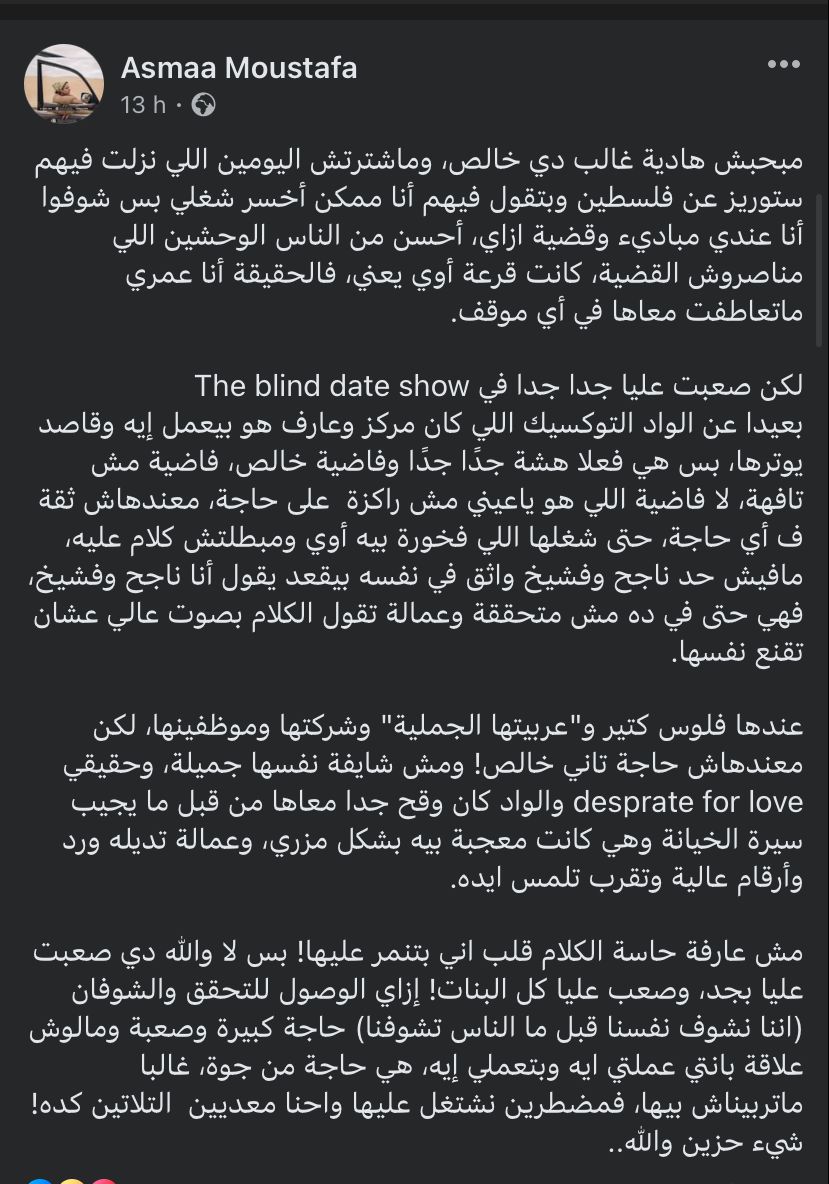Viewport: 829px width, 1184px height.
Task: Open the post's three-dot options menu
Action: pos(783,65)
